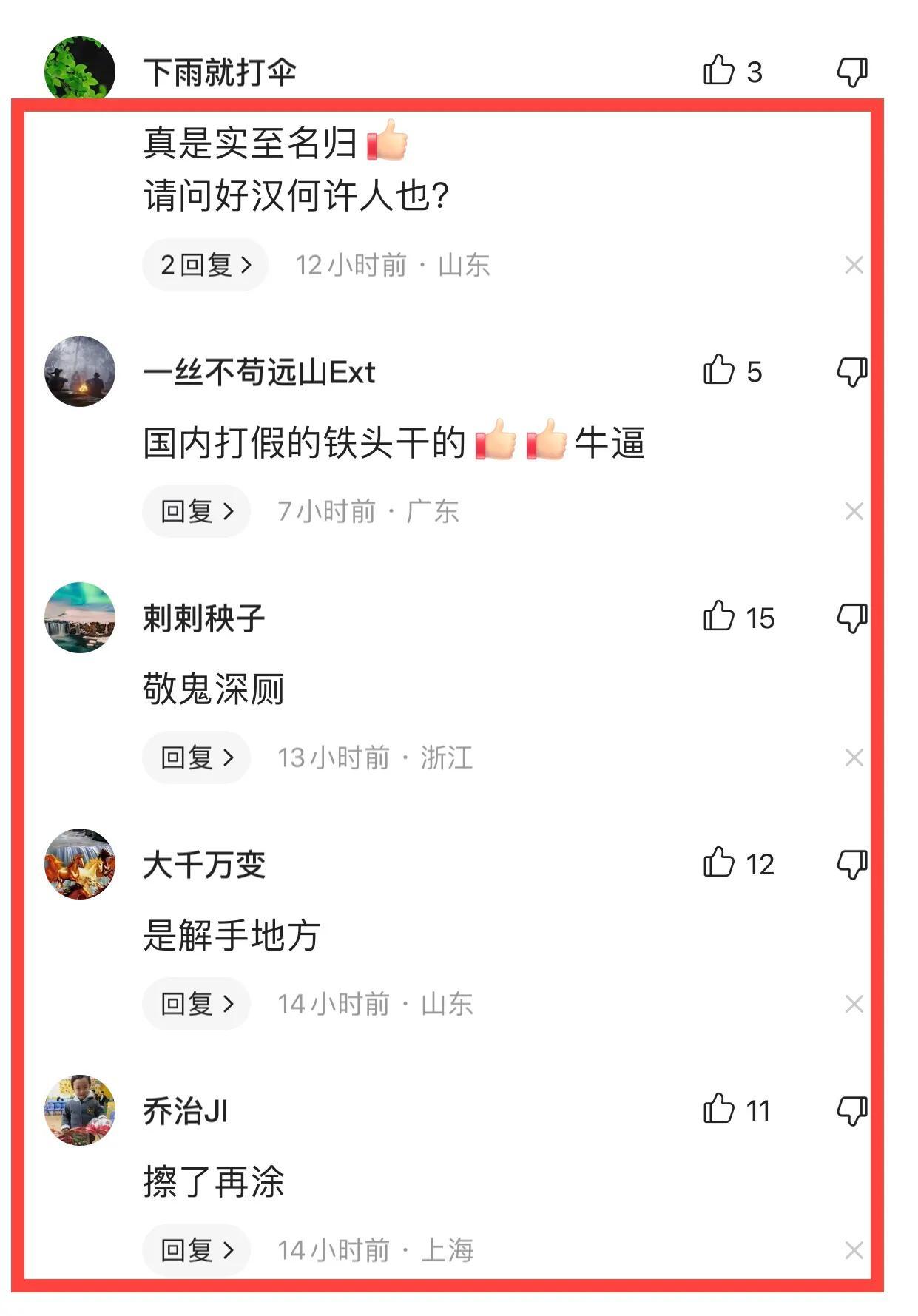Dismiss the comment from 浙江
This screenshot has width=918, height=1316.
[x=854, y=757]
